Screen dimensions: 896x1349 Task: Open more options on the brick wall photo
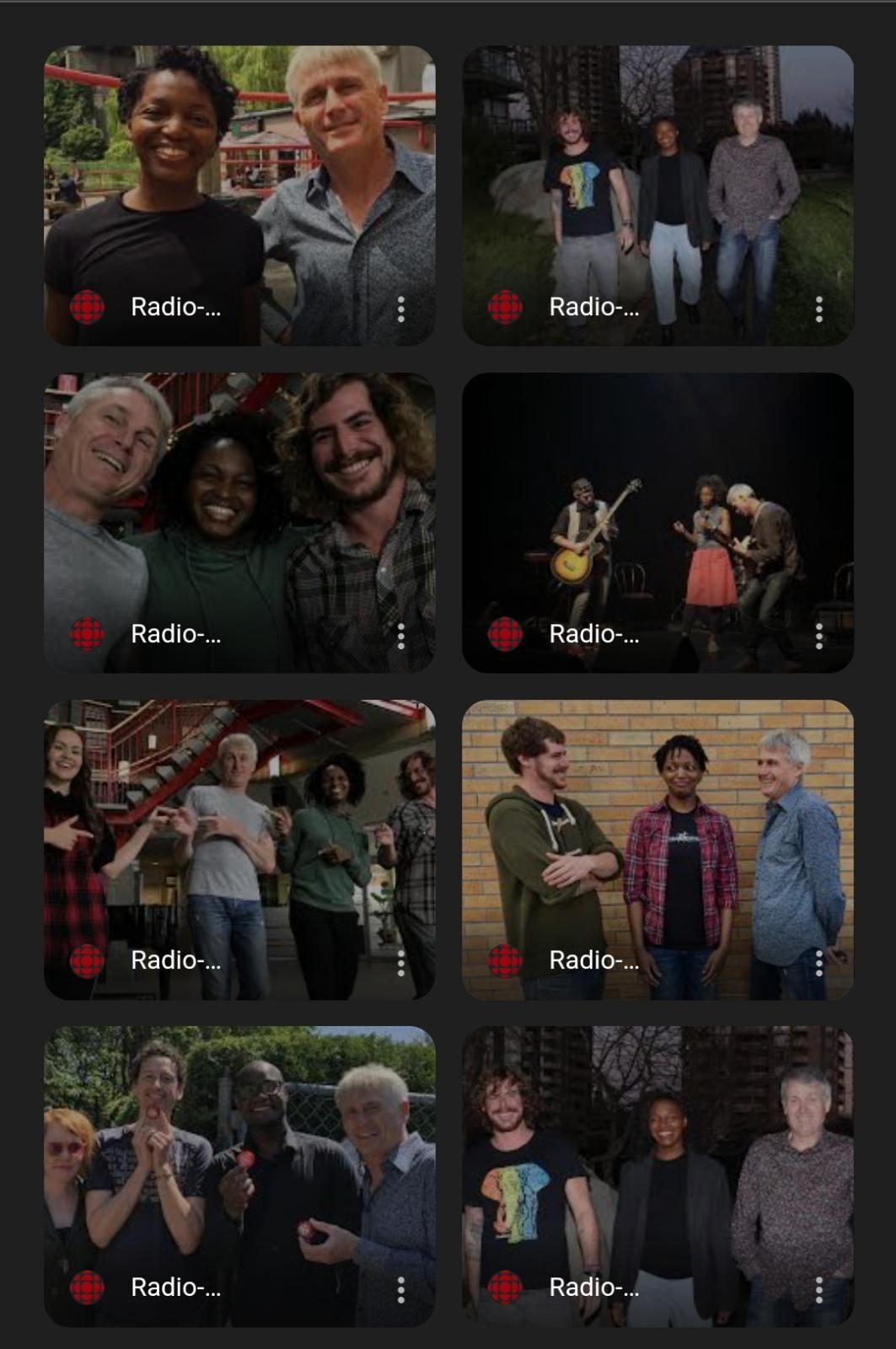pyautogui.click(x=819, y=962)
